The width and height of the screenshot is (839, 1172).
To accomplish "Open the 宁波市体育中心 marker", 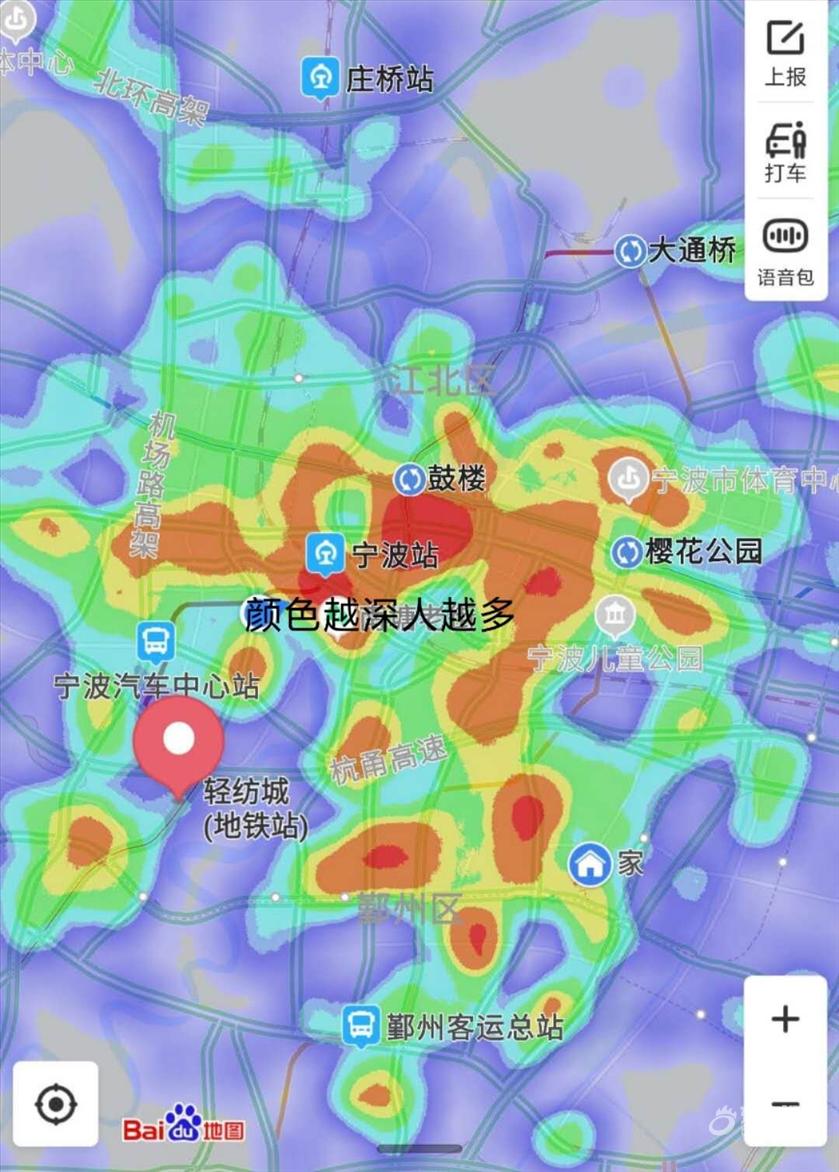I will point(628,479).
